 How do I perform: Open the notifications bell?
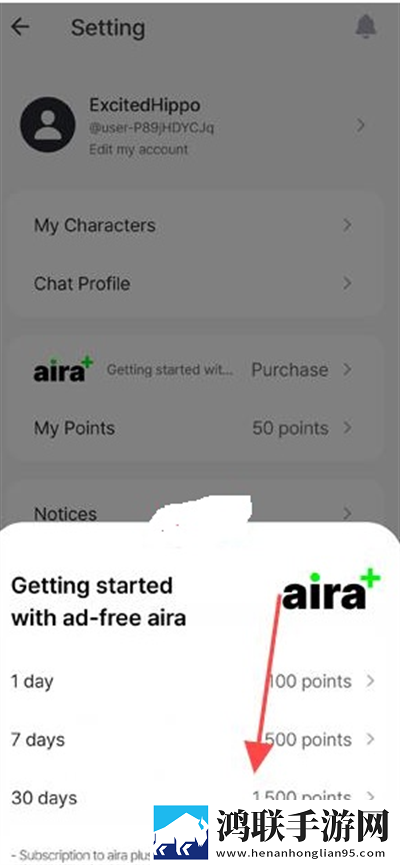(x=366, y=26)
